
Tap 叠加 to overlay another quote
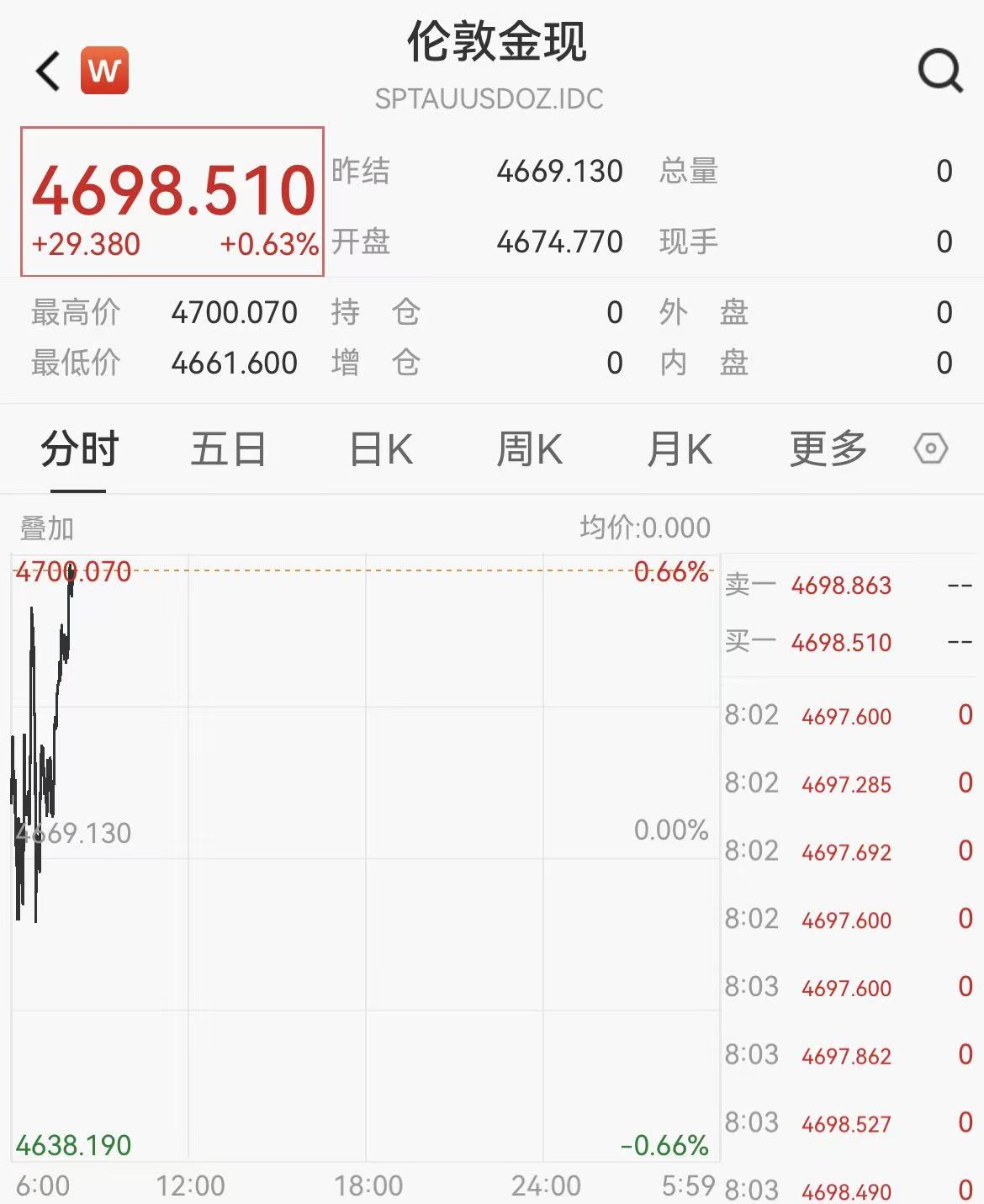pos(47,528)
